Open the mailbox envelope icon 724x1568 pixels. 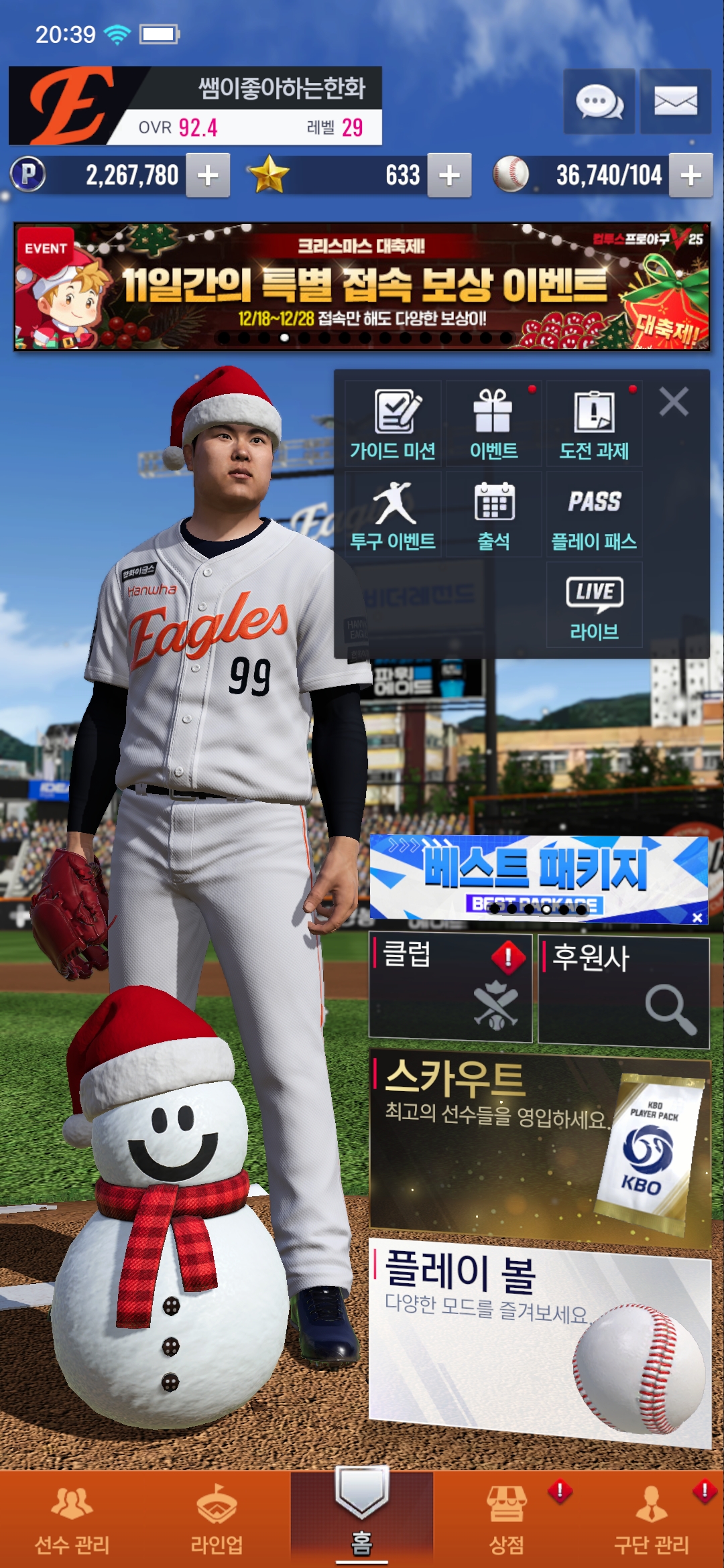pos(675,102)
